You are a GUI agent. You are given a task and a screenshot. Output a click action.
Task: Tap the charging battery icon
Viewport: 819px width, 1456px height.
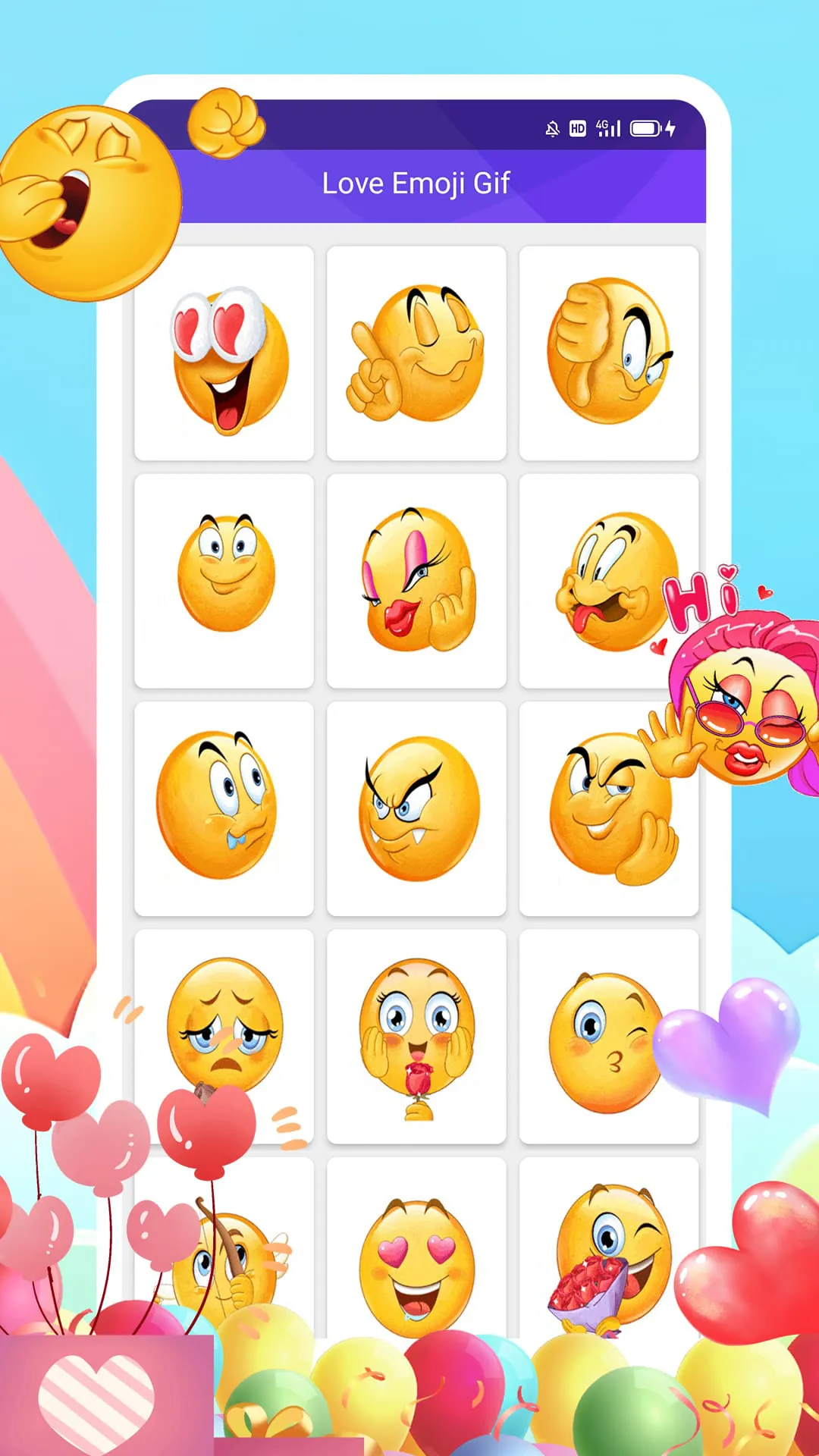click(x=646, y=129)
